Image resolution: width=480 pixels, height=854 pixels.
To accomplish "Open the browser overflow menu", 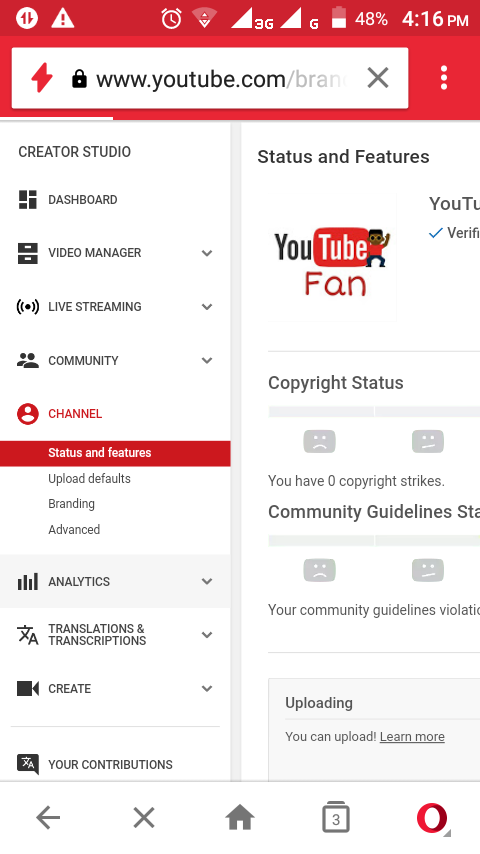I will 444,78.
